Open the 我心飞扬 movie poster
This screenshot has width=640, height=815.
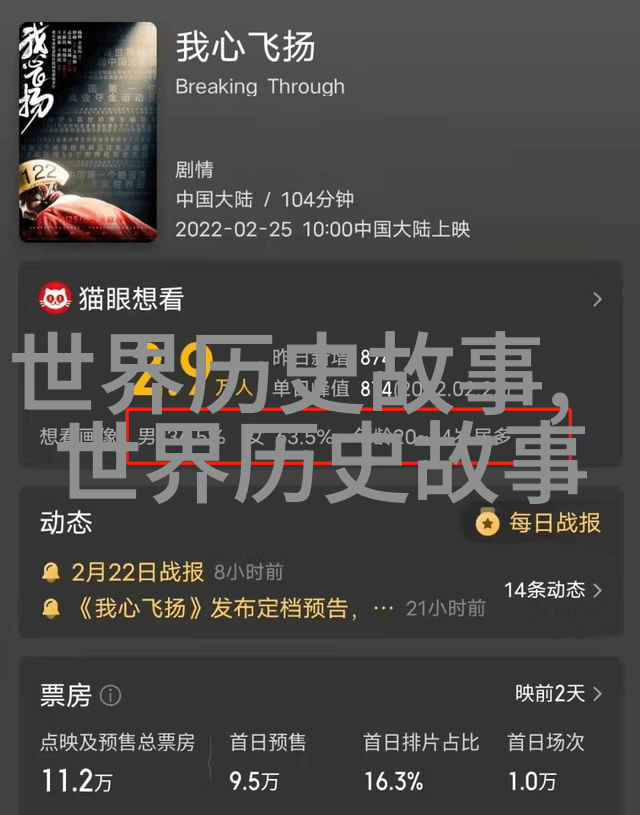point(87,131)
